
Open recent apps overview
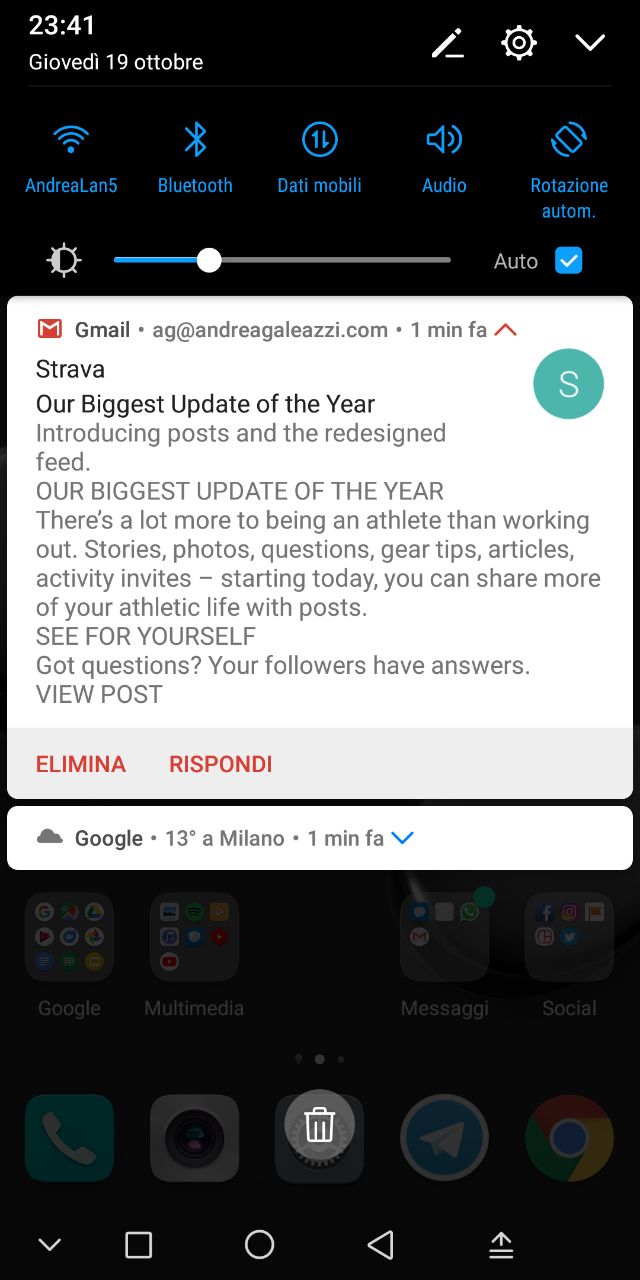(138, 1244)
